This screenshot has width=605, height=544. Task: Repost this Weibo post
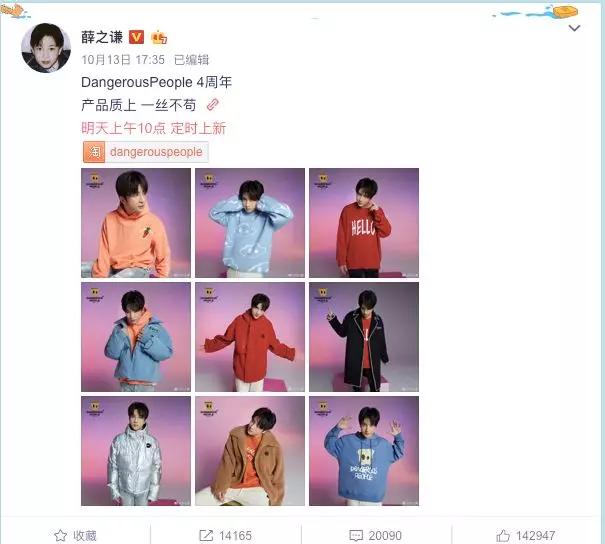coord(226,535)
